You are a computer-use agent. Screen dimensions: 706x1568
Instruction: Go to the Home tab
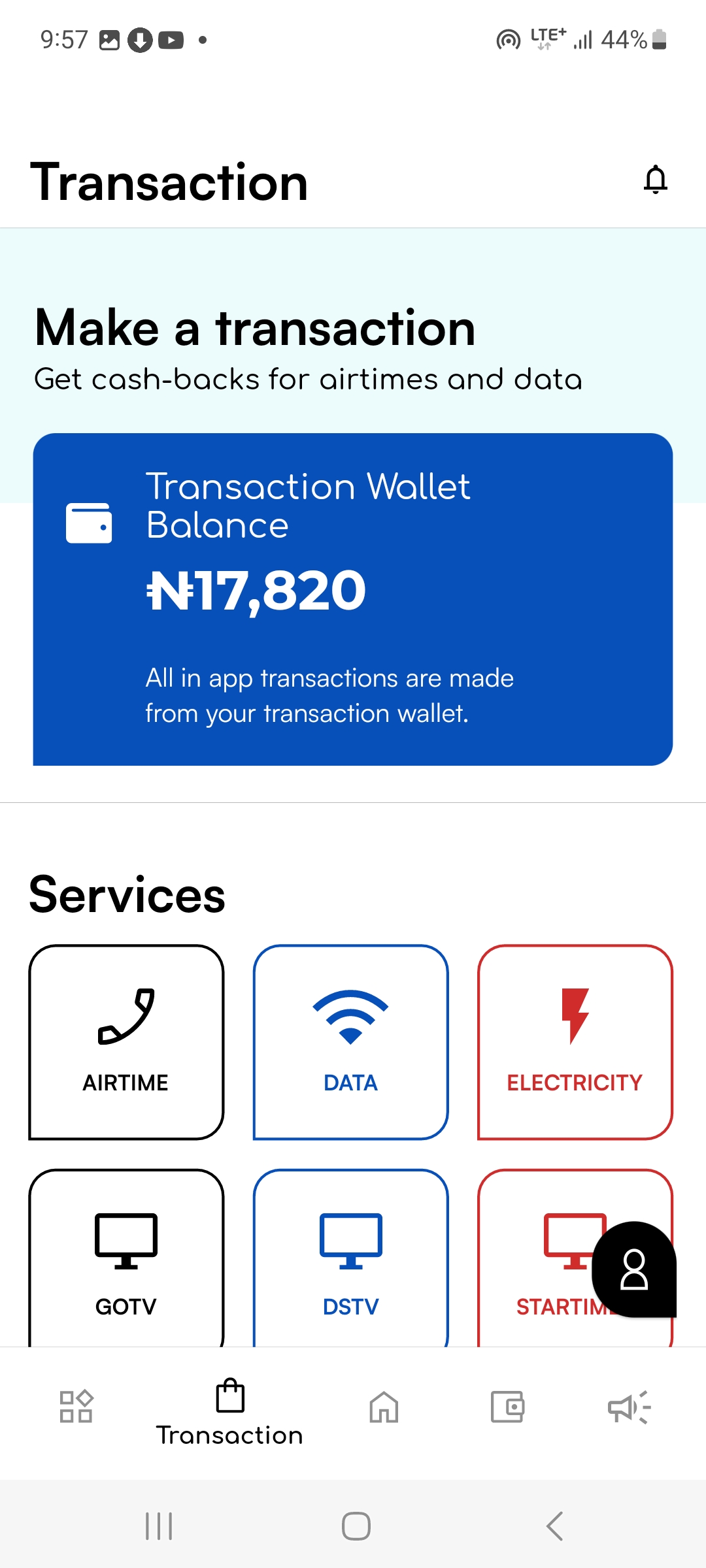[384, 1407]
